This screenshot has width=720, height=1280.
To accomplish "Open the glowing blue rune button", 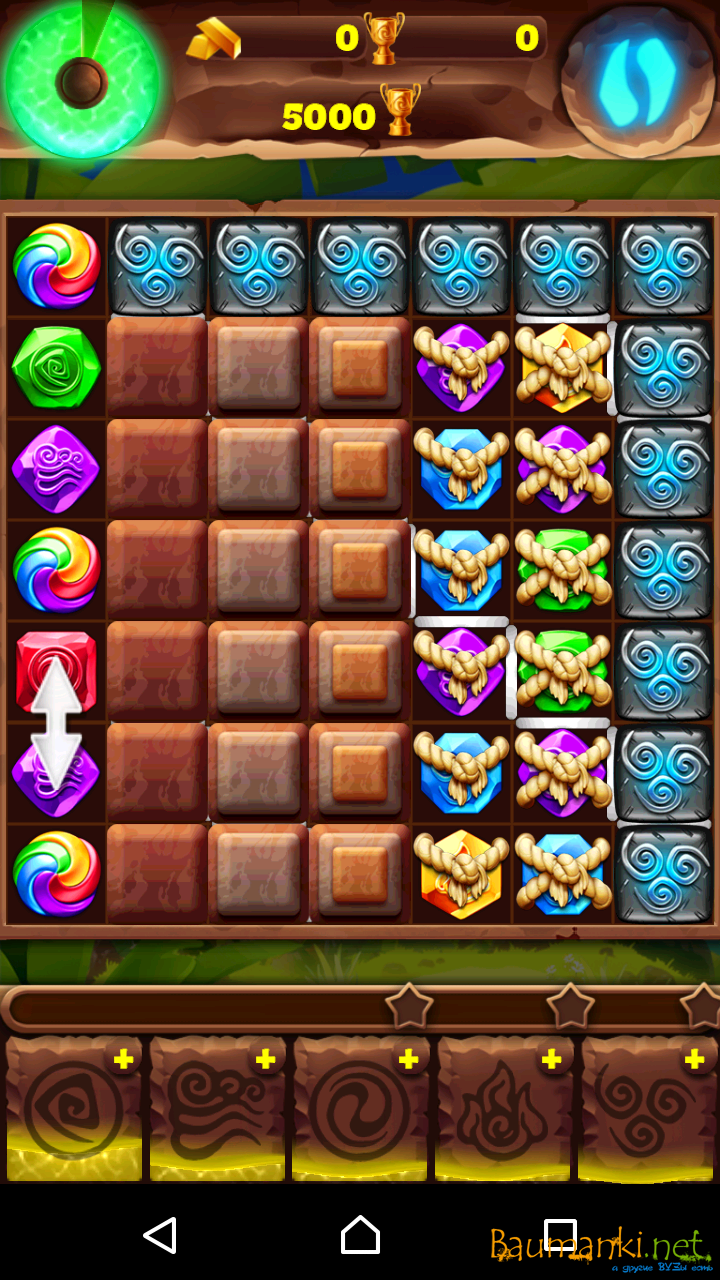I will point(637,80).
